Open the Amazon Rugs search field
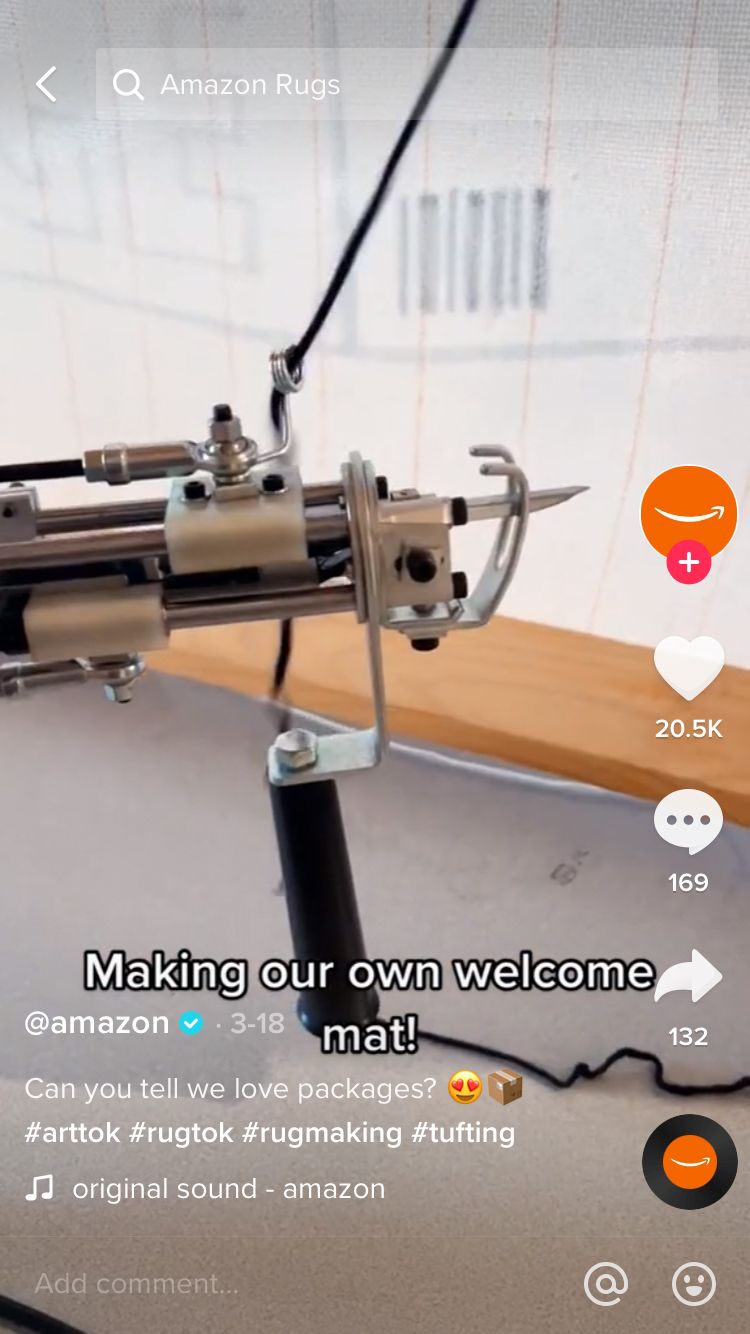The width and height of the screenshot is (750, 1334). pyautogui.click(x=406, y=85)
